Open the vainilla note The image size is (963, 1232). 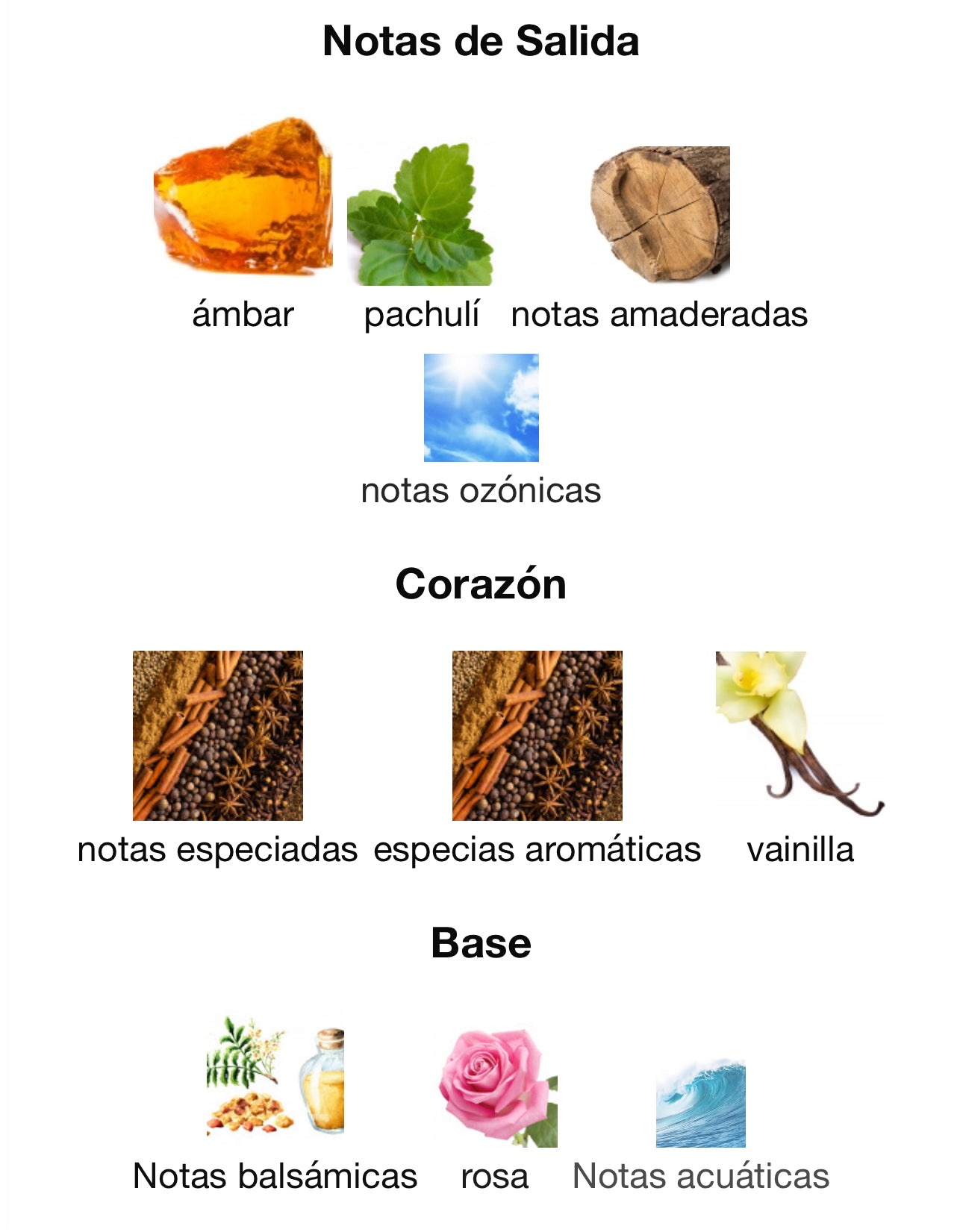800,736
